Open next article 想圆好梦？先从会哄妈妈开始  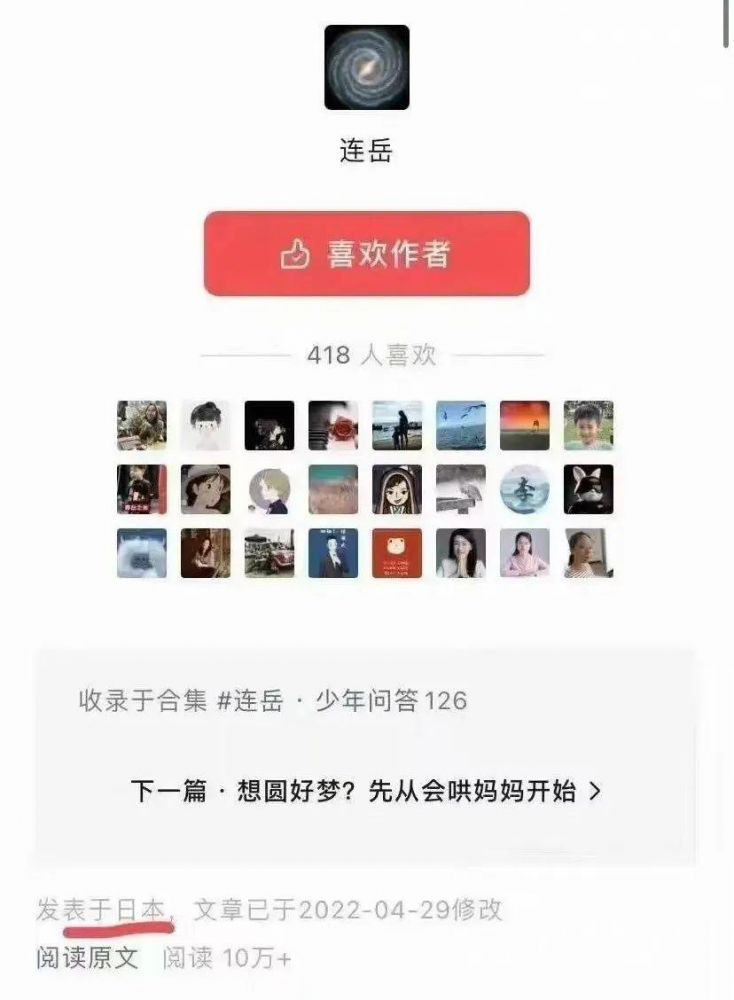click(x=366, y=791)
